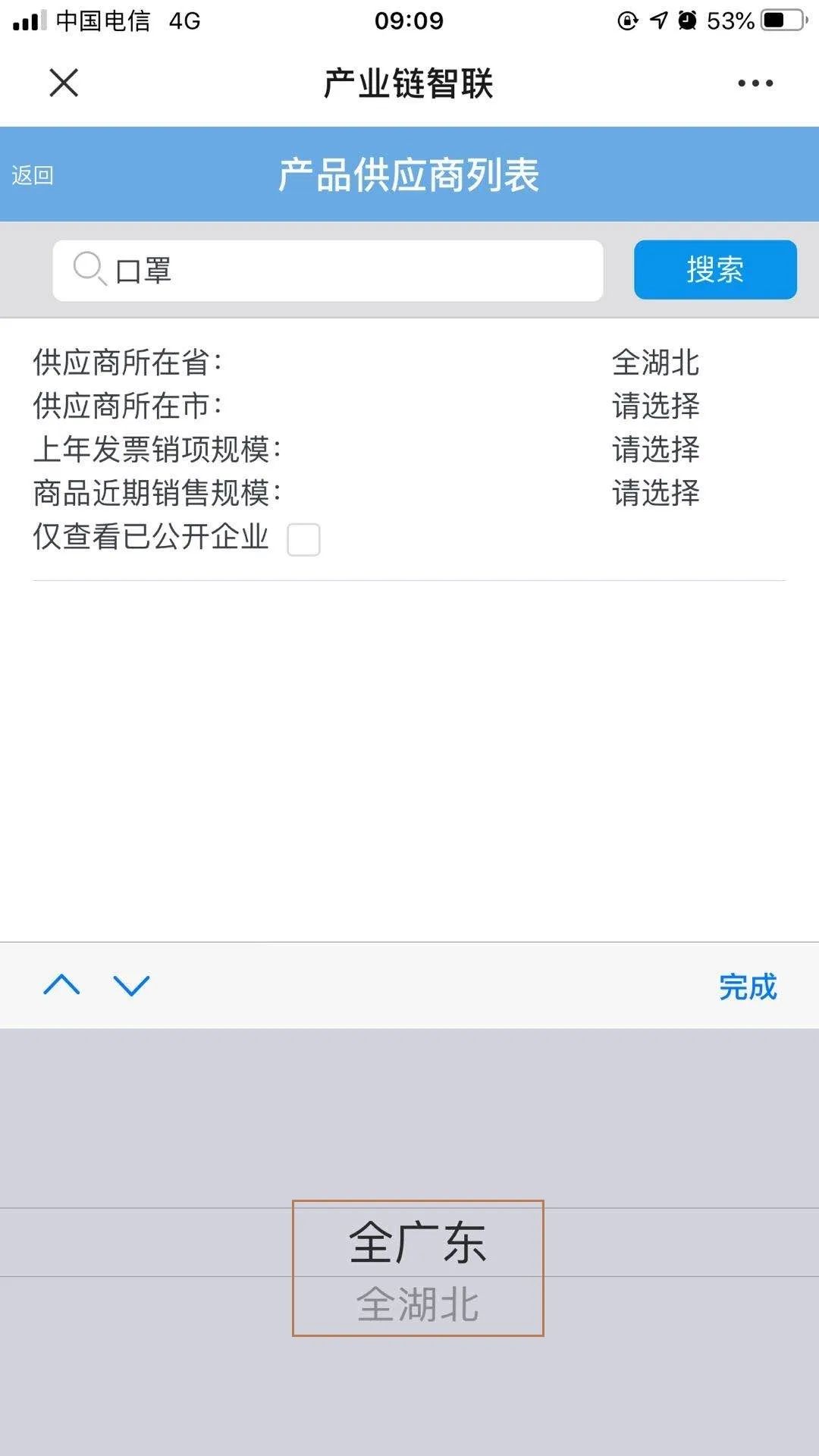Screen dimensions: 819x1456
Task: Select 上年发票销项规模 option
Action: [656, 449]
